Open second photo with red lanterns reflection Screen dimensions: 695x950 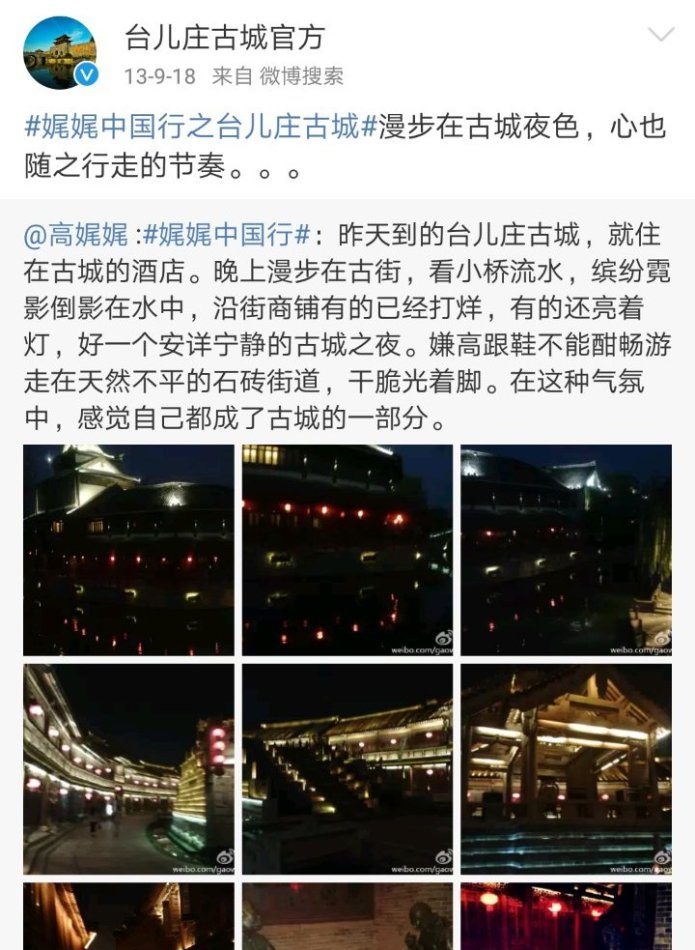[x=347, y=550]
